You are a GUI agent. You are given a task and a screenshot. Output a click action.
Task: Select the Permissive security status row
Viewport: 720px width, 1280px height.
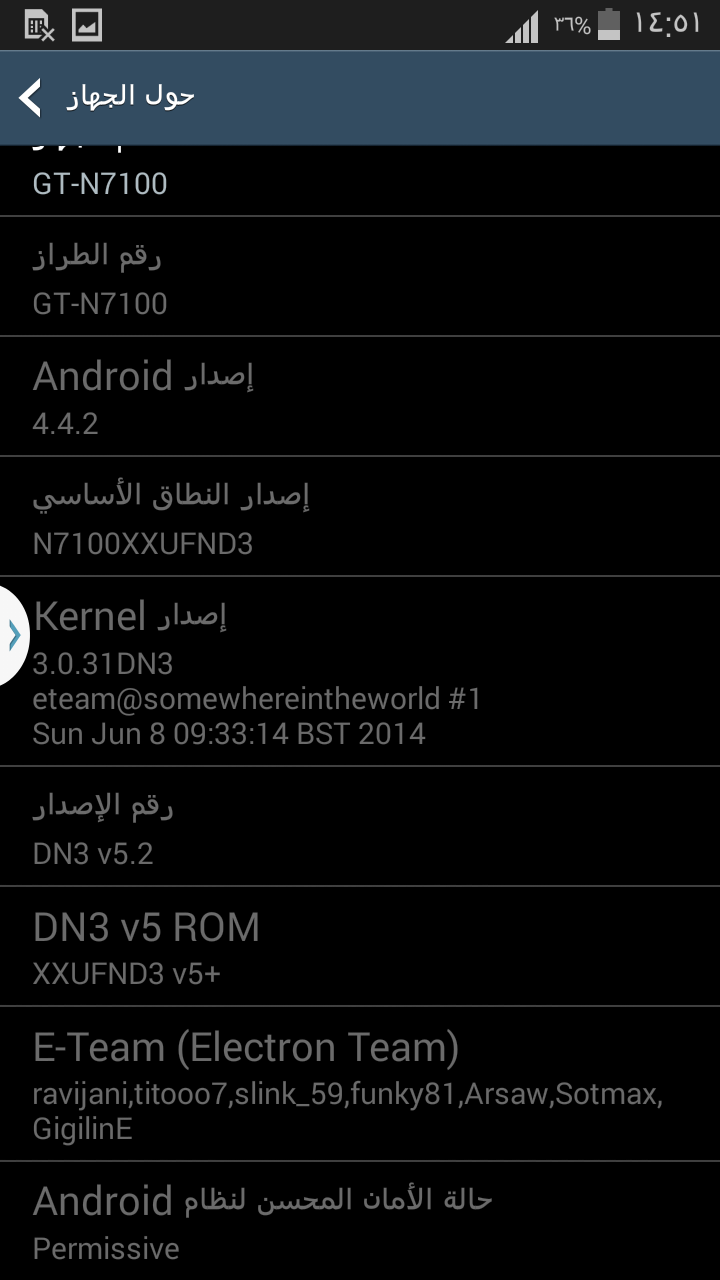pyautogui.click(x=360, y=1222)
